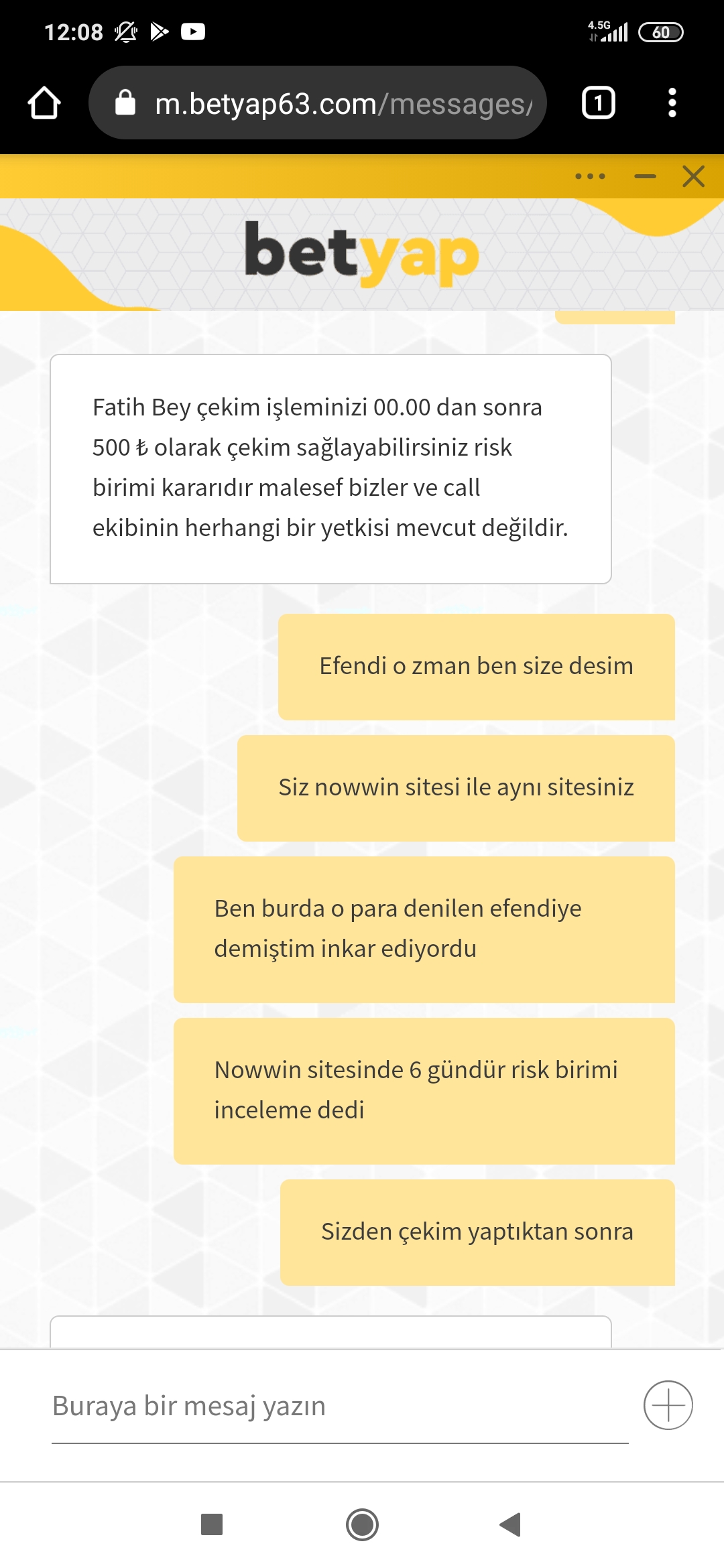The height and width of the screenshot is (1568, 724).
Task: Type in the "Buraya bir mesaj yazın" field
Action: 340,1406
